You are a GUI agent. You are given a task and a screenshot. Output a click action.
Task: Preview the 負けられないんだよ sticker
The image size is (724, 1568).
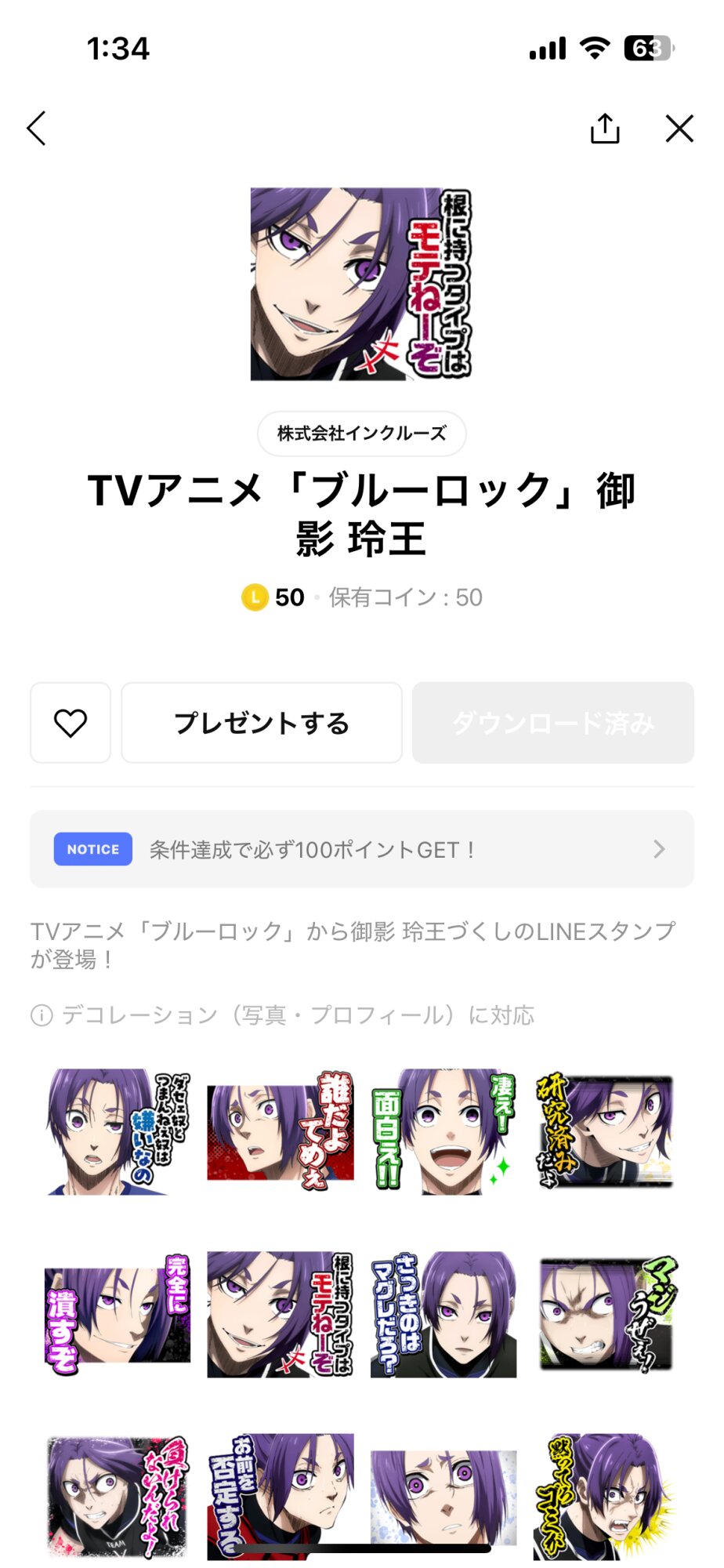(118, 1496)
